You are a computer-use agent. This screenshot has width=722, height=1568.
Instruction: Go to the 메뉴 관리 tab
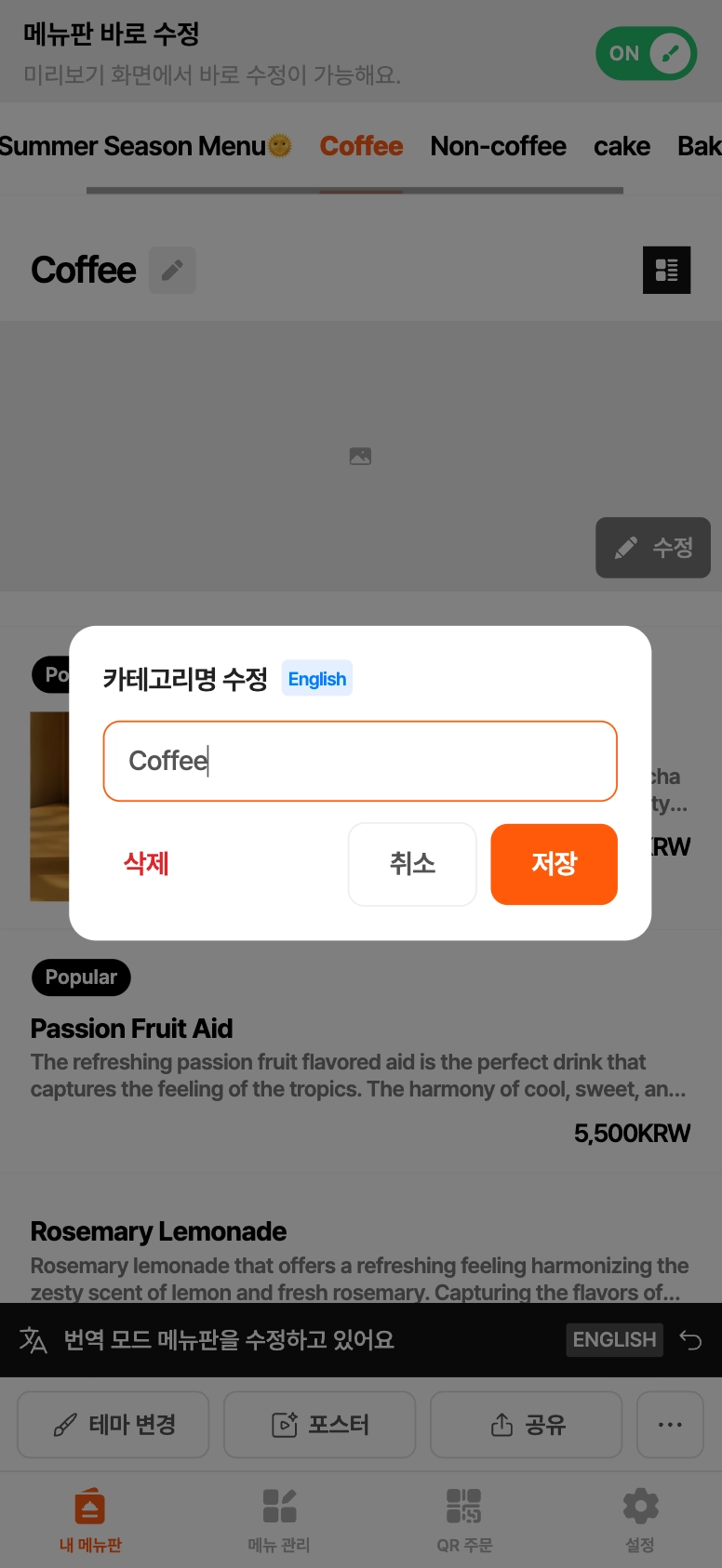click(x=279, y=1520)
